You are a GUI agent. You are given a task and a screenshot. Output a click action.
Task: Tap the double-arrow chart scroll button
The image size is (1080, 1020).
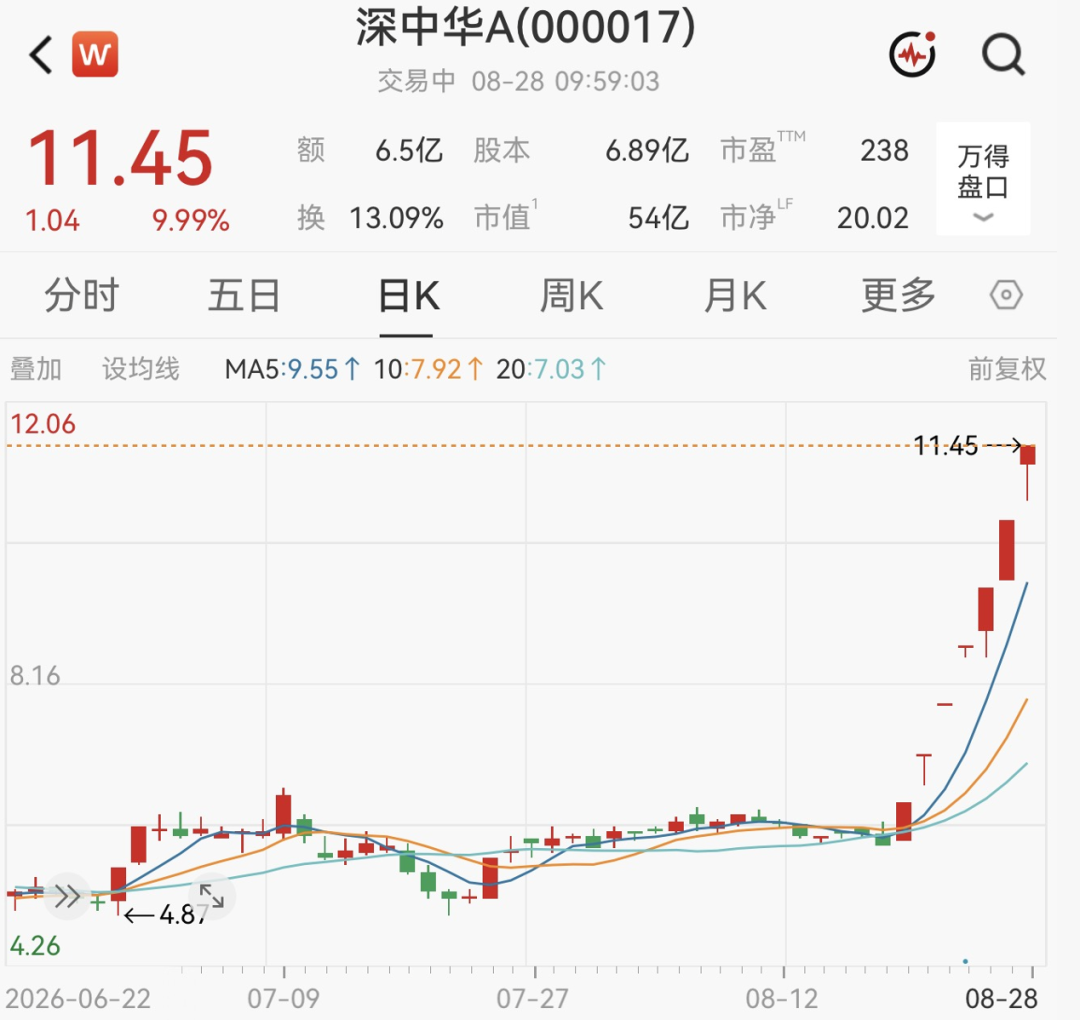tap(67, 896)
